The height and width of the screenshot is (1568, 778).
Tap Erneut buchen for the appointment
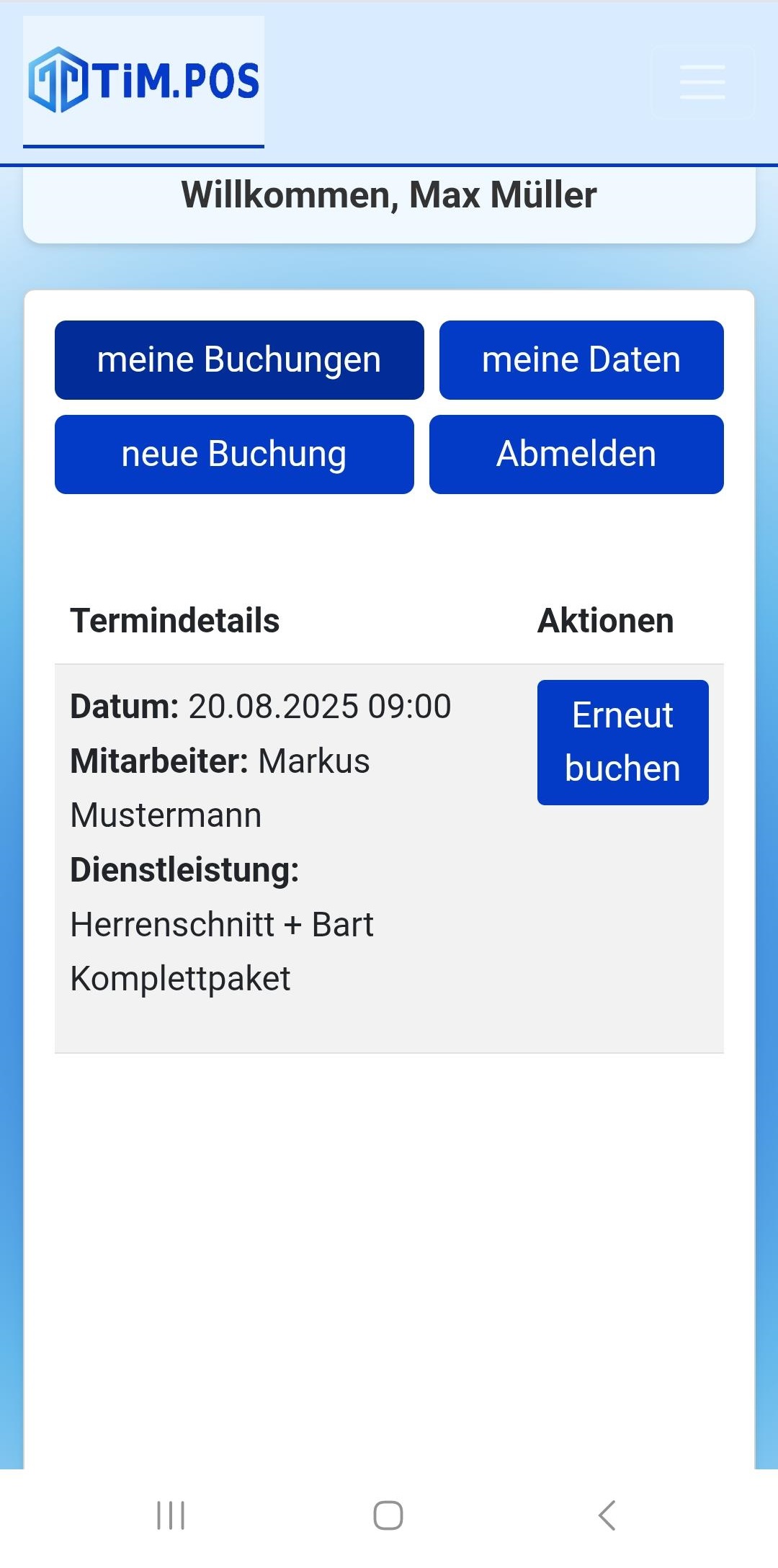point(622,742)
